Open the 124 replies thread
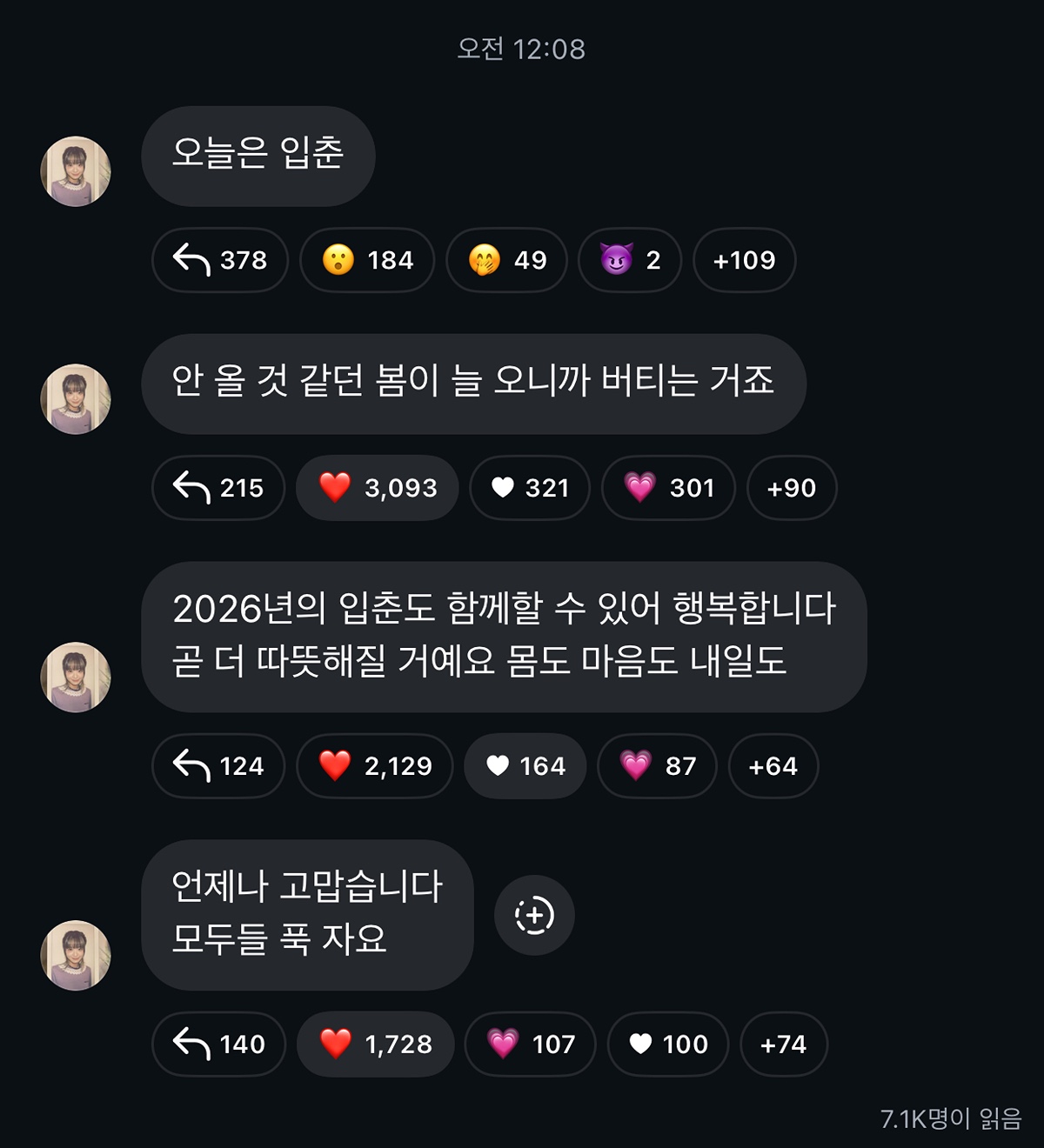 pos(218,766)
